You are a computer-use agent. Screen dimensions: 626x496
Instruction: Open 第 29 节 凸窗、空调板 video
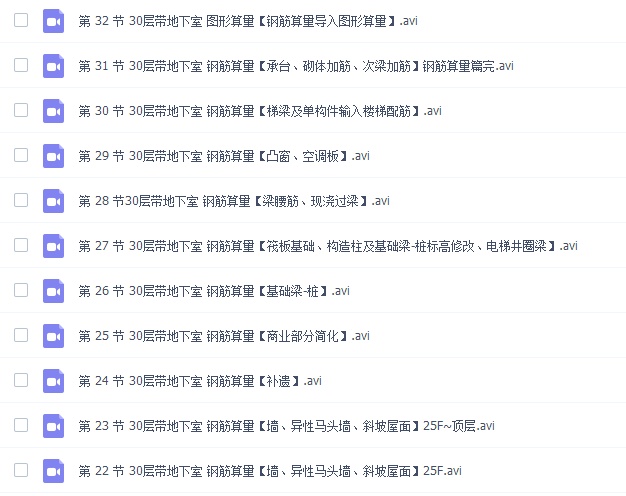[x=223, y=156]
